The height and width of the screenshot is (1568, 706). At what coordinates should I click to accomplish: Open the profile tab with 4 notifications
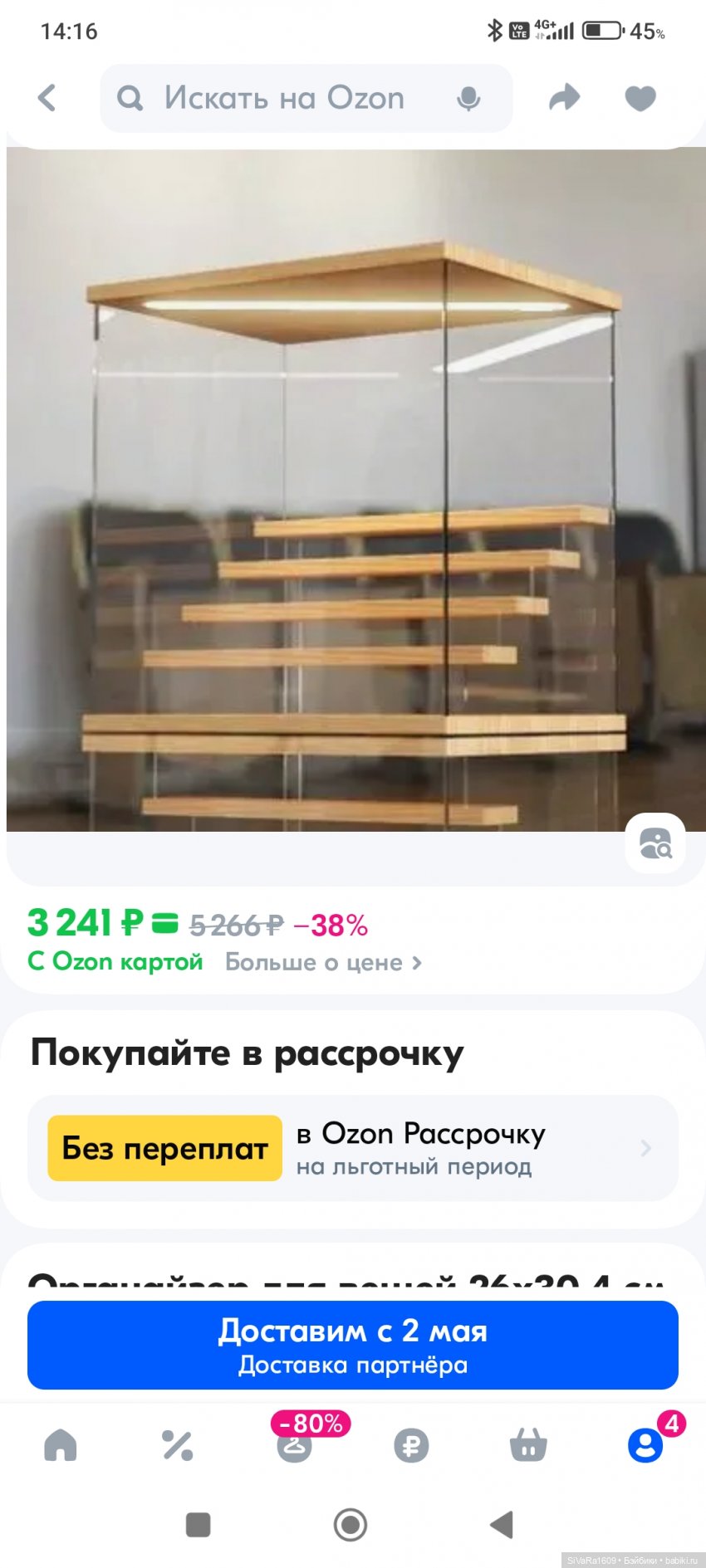pyautogui.click(x=645, y=1445)
